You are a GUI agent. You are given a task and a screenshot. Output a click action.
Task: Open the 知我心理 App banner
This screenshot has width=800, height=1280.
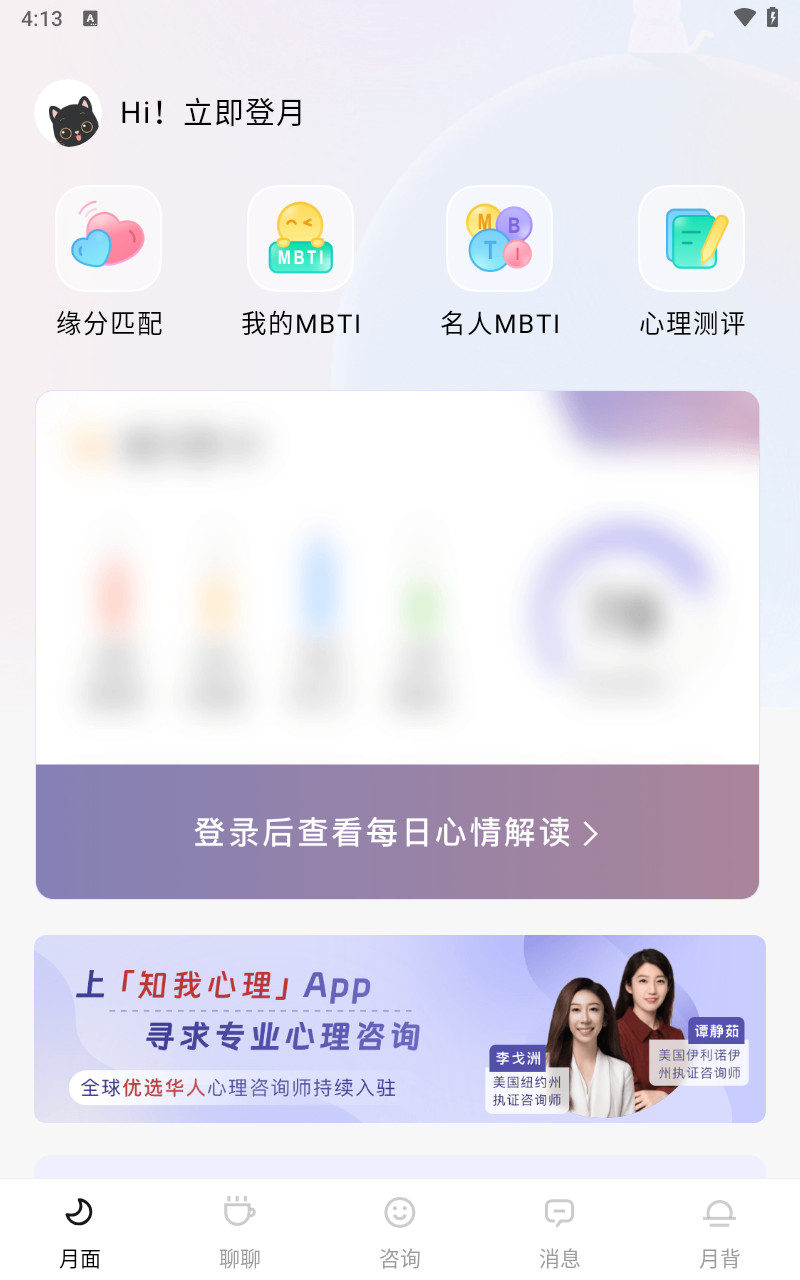pos(400,1028)
